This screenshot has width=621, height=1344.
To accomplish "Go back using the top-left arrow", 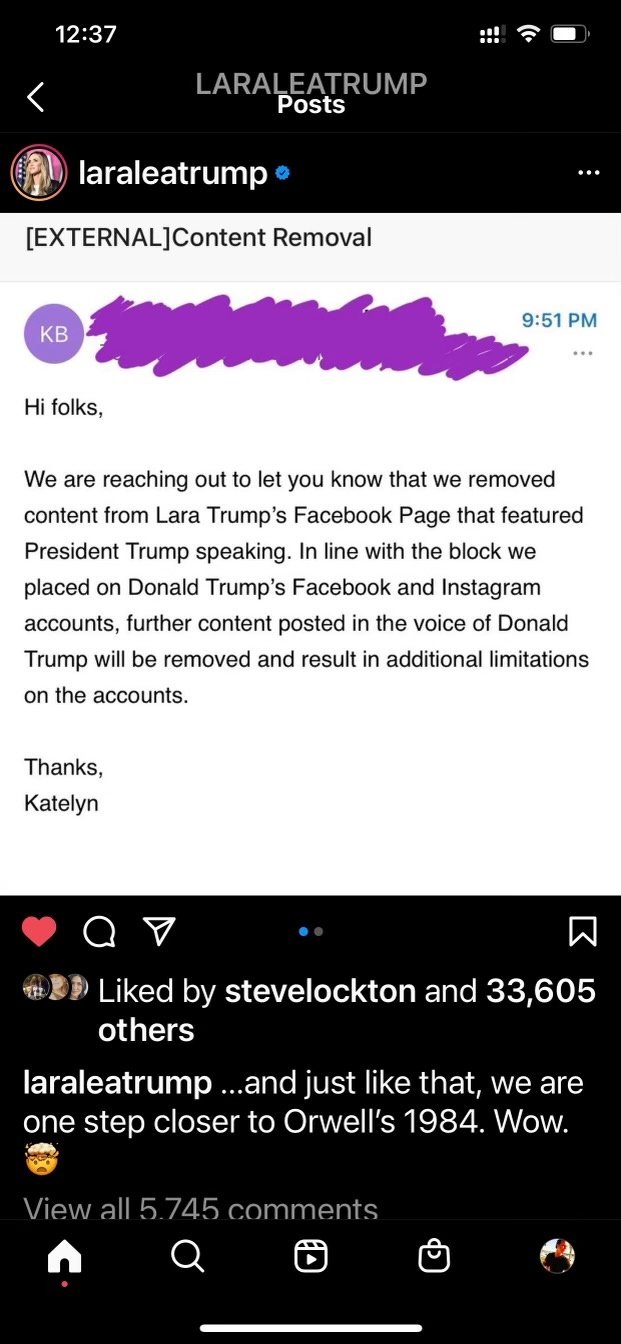I will (36, 97).
